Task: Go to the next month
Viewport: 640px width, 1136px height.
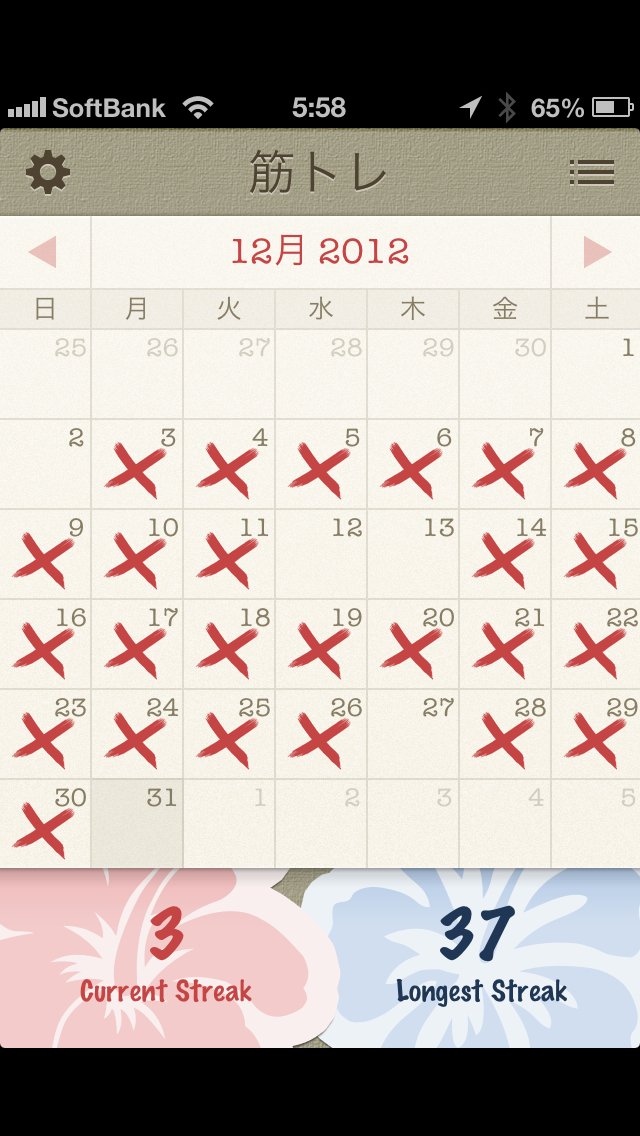Action: point(597,252)
